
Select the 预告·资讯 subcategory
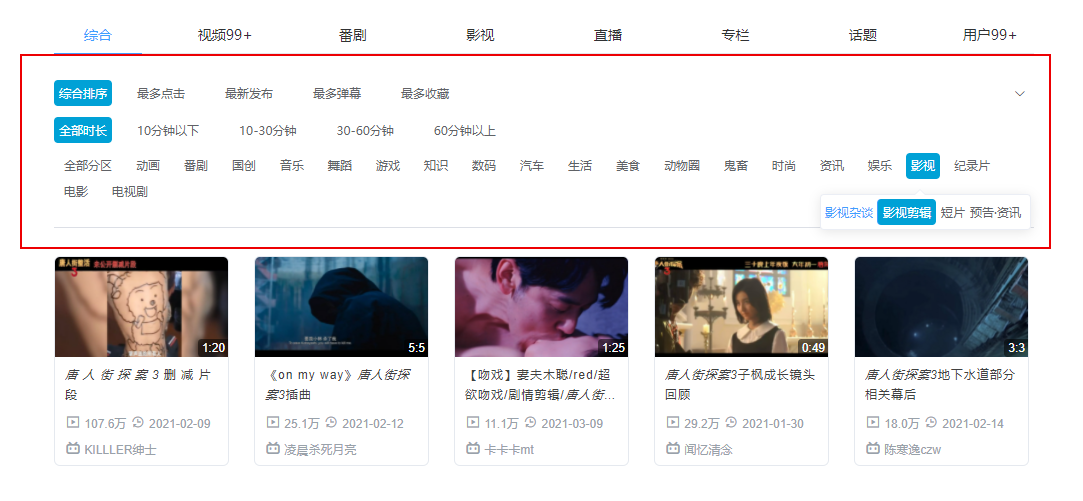pos(995,212)
